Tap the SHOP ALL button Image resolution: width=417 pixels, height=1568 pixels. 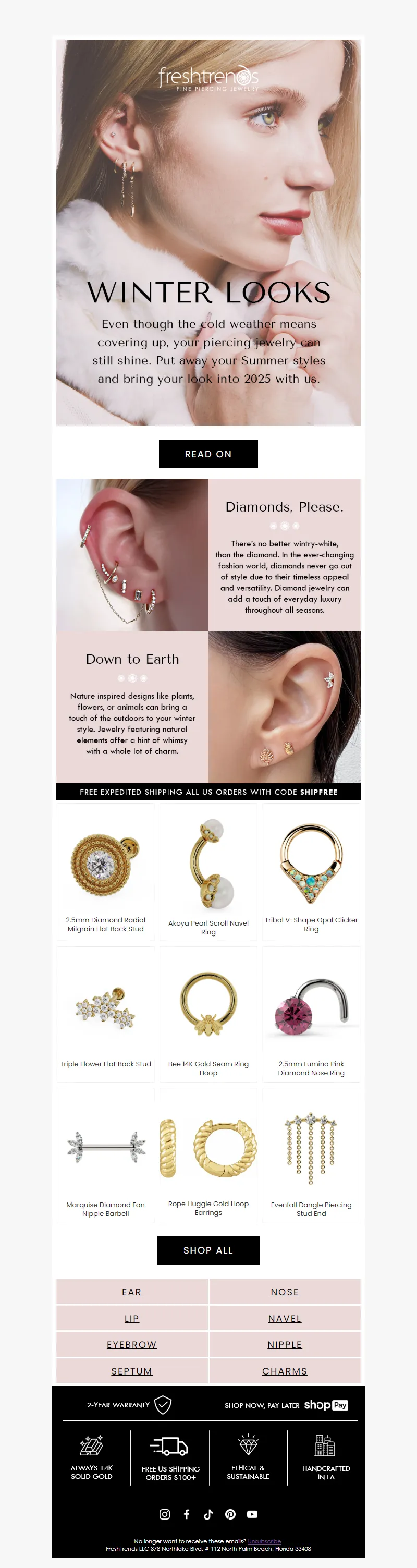tap(208, 1250)
